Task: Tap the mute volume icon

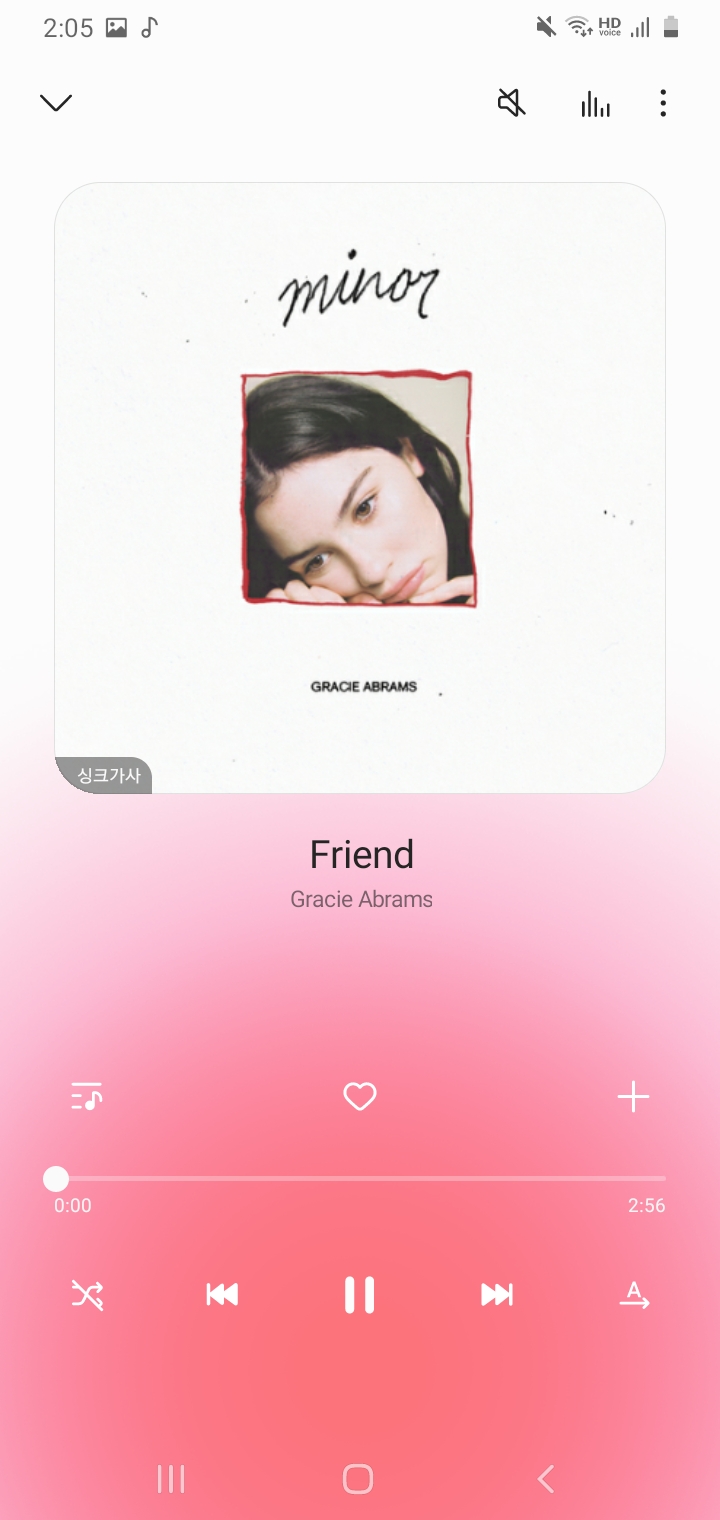Action: tap(512, 103)
